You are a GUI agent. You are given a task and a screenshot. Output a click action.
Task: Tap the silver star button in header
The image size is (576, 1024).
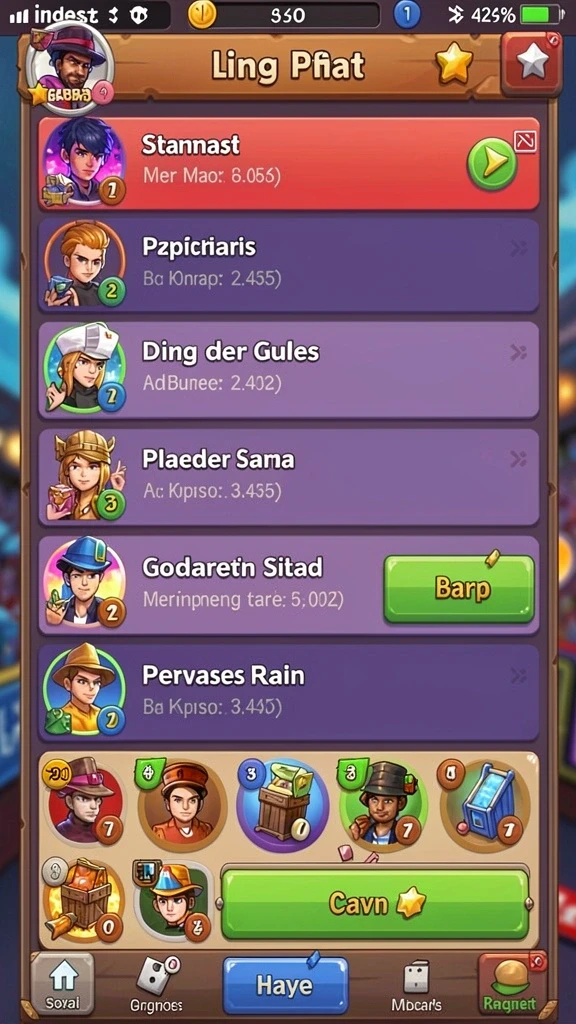[x=531, y=64]
